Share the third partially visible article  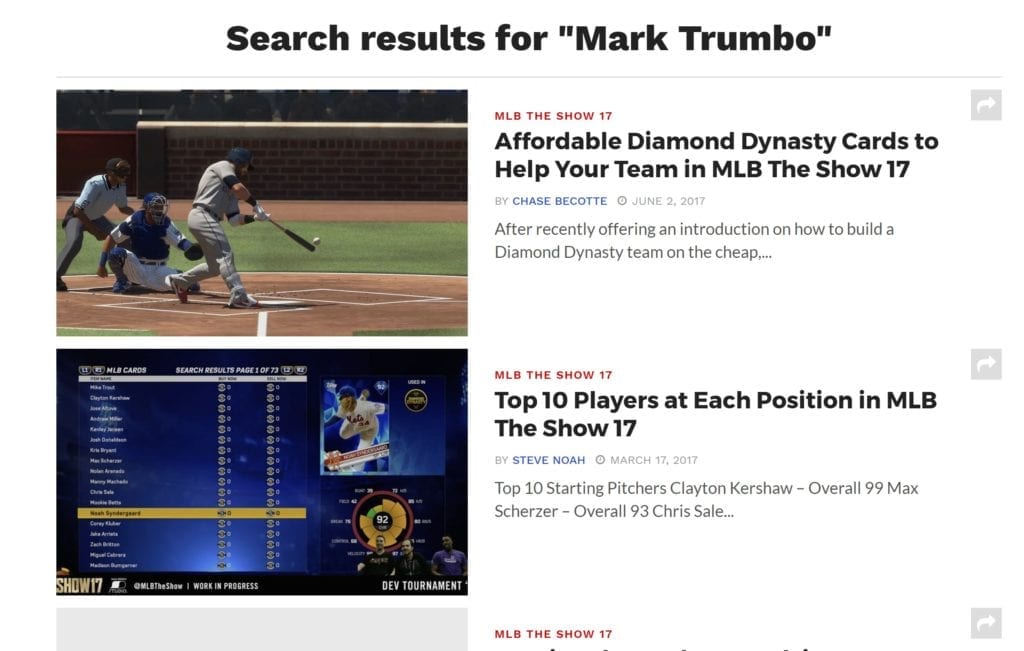tap(985, 623)
